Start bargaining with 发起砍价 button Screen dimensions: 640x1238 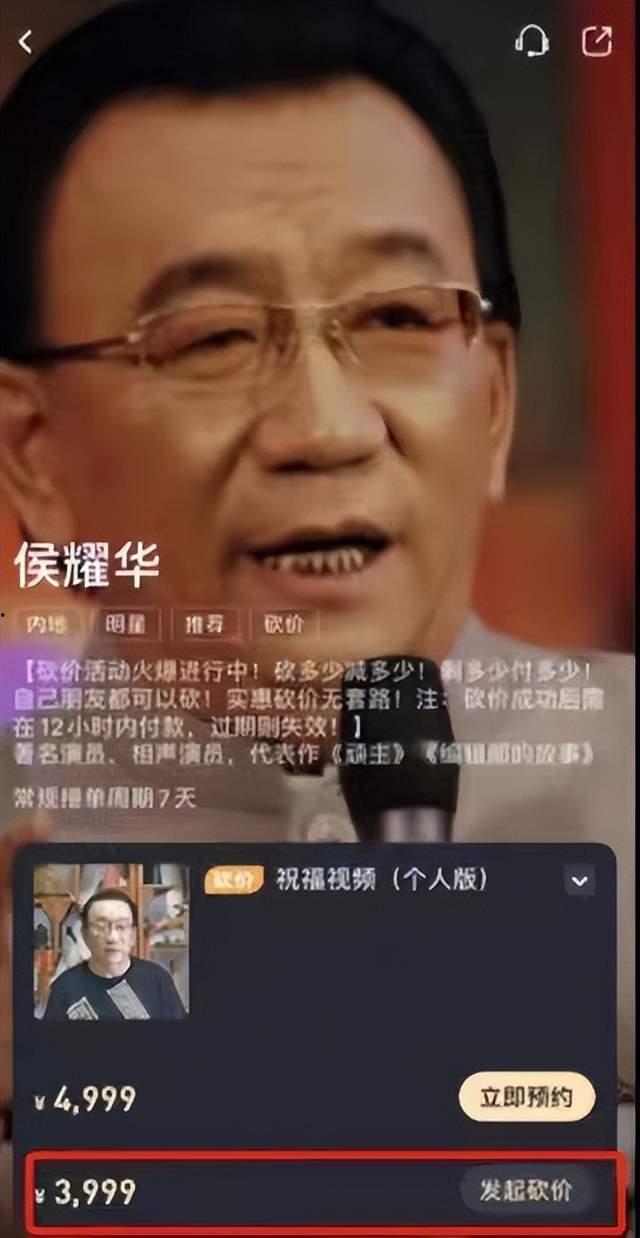tap(526, 1191)
